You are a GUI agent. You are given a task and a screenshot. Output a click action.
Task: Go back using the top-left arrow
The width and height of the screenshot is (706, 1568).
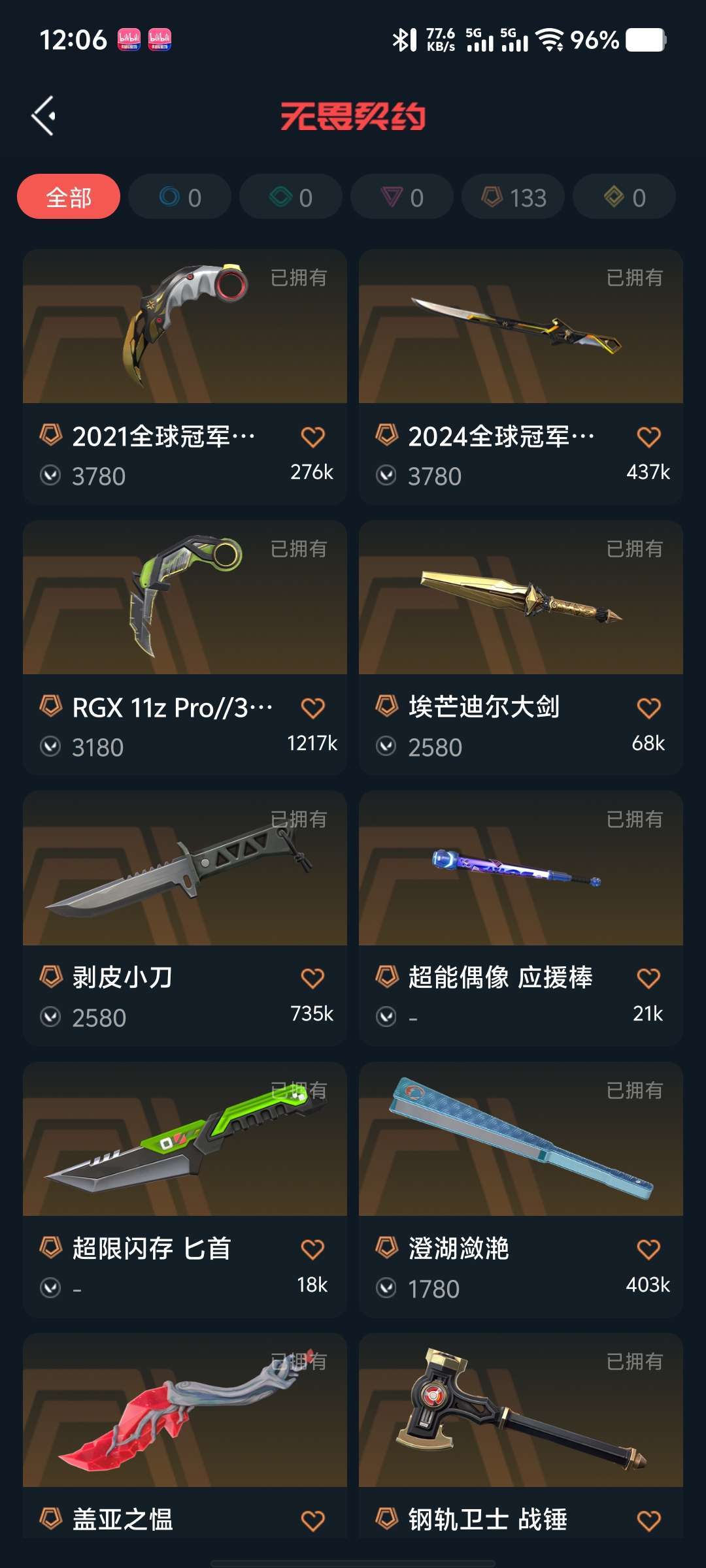[x=44, y=116]
